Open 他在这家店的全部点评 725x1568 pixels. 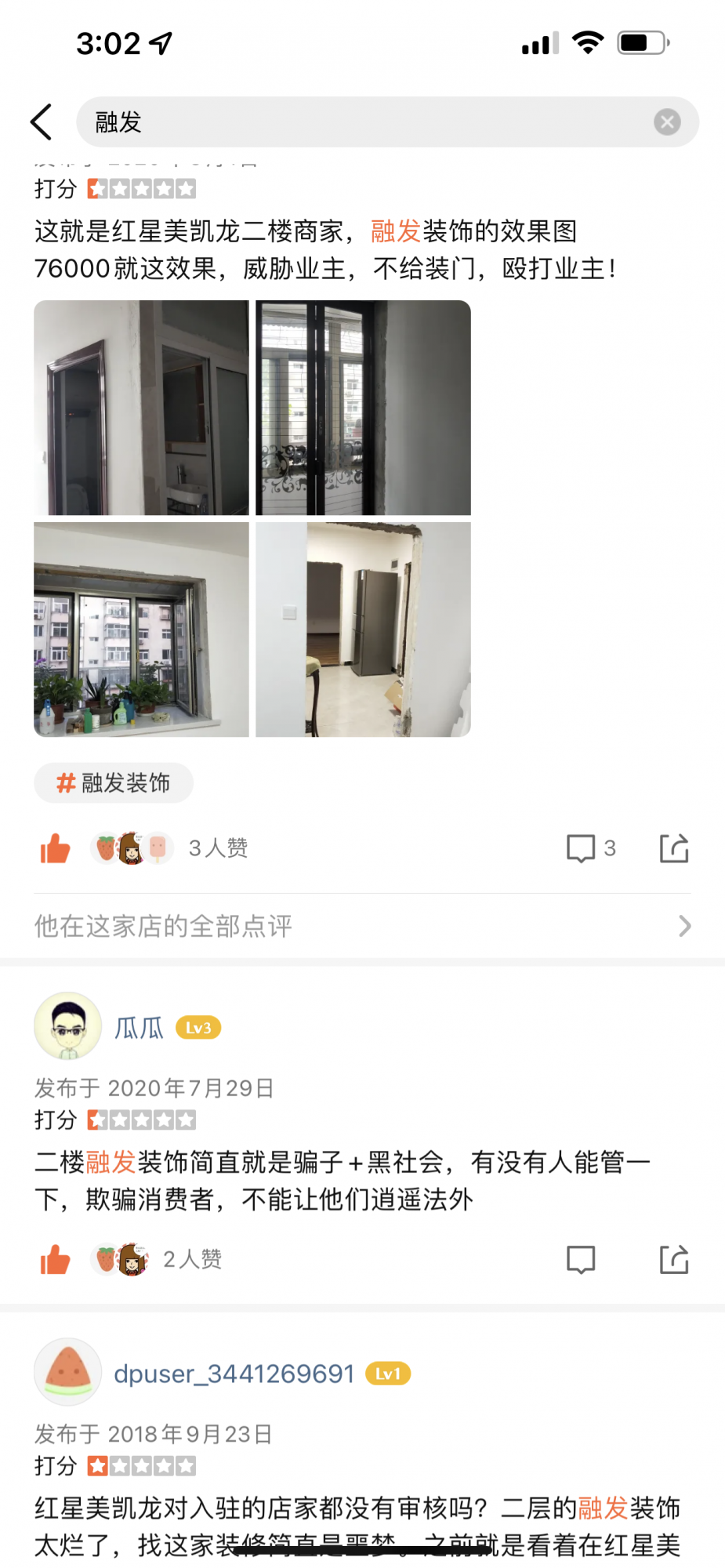362,926
